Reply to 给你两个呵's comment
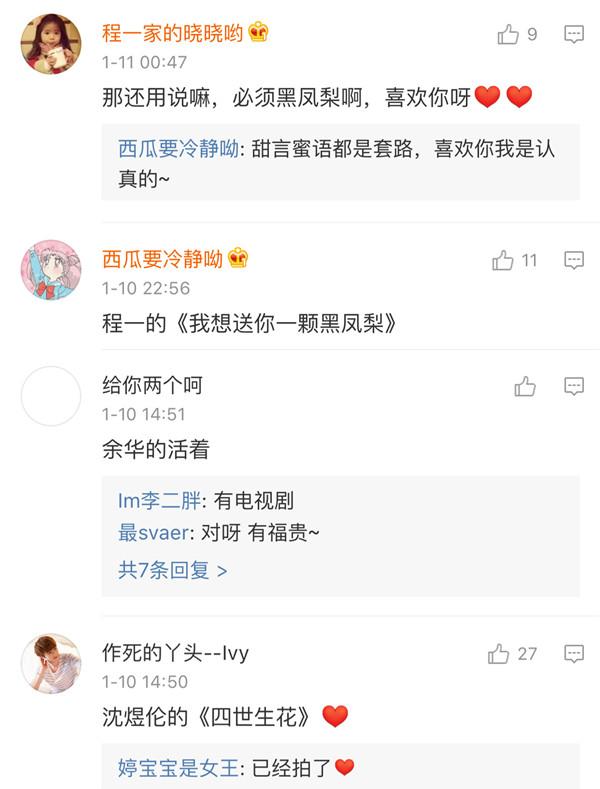This screenshot has width=600, height=789. click(574, 387)
